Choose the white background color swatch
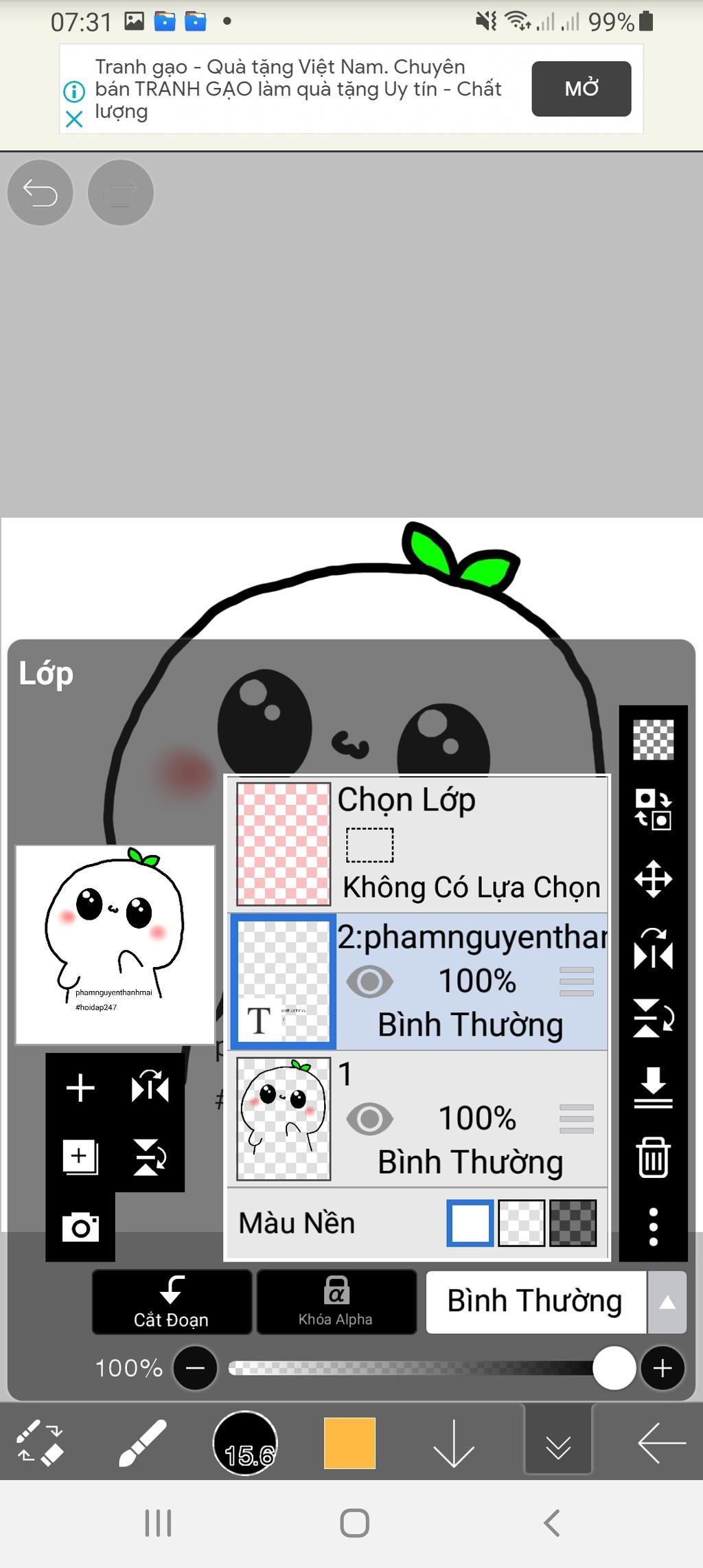The width and height of the screenshot is (703, 1568). point(470,1223)
